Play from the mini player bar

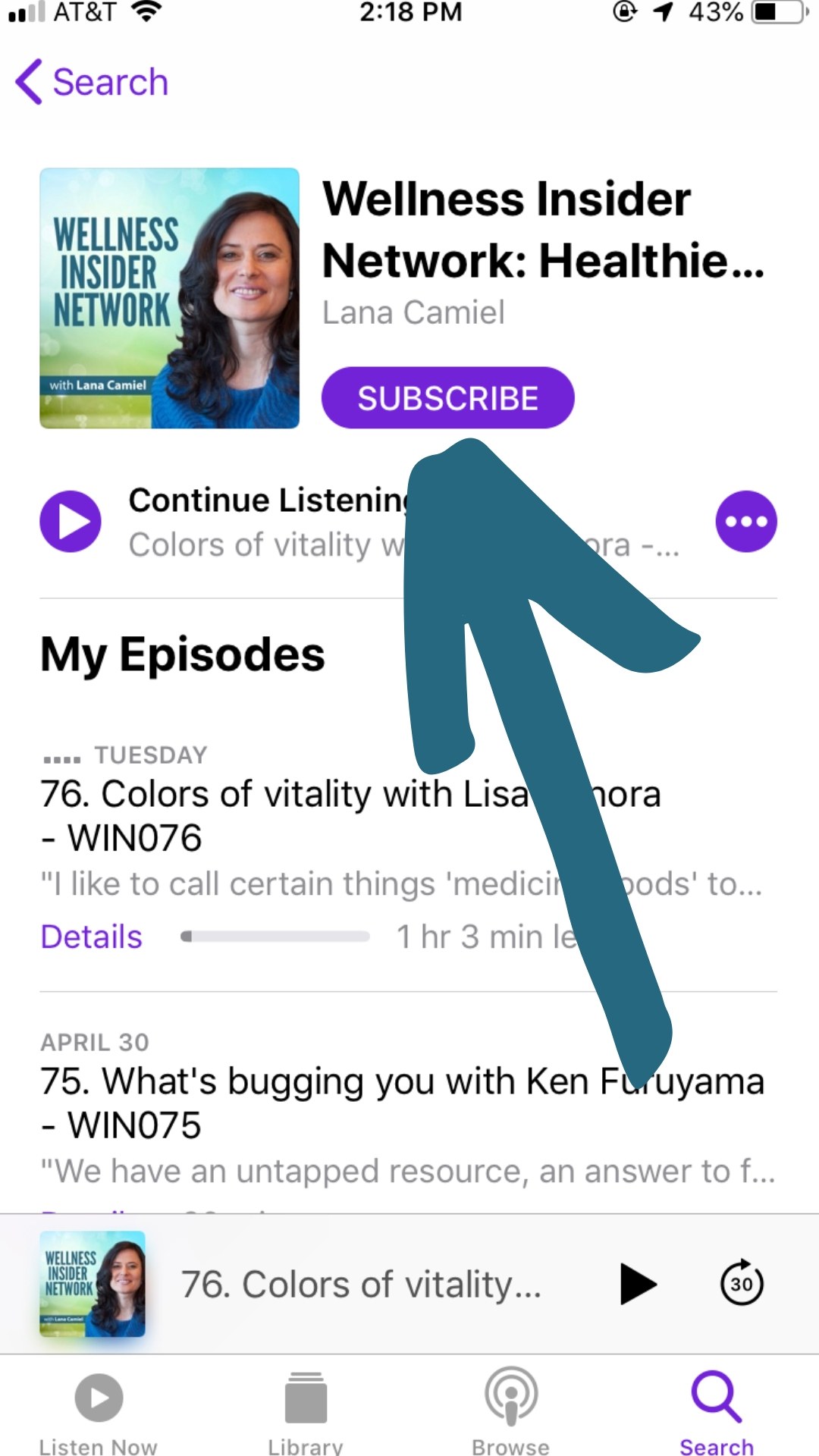(x=638, y=1284)
